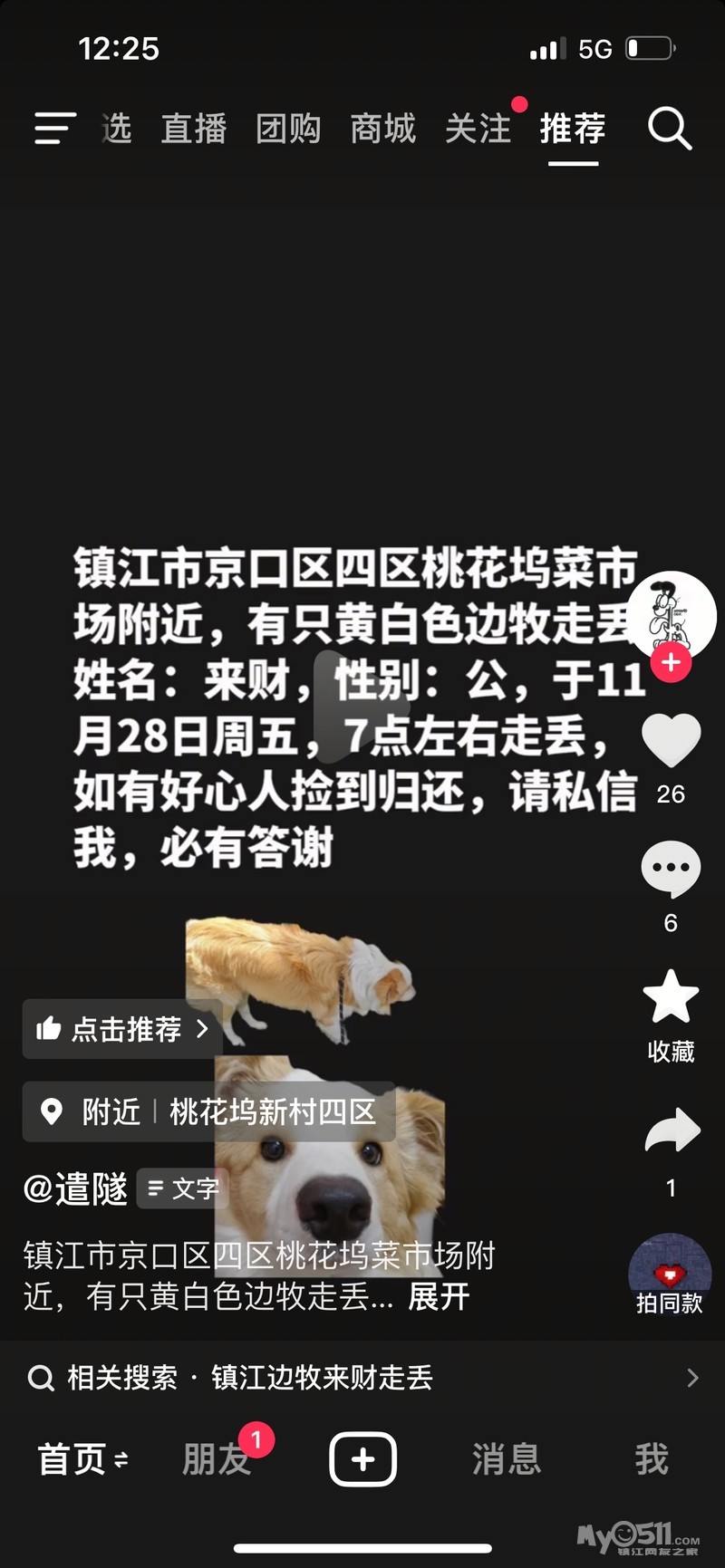Viewport: 725px width, 1568px height.
Task: Add the video to 收藏
Action: click(671, 997)
